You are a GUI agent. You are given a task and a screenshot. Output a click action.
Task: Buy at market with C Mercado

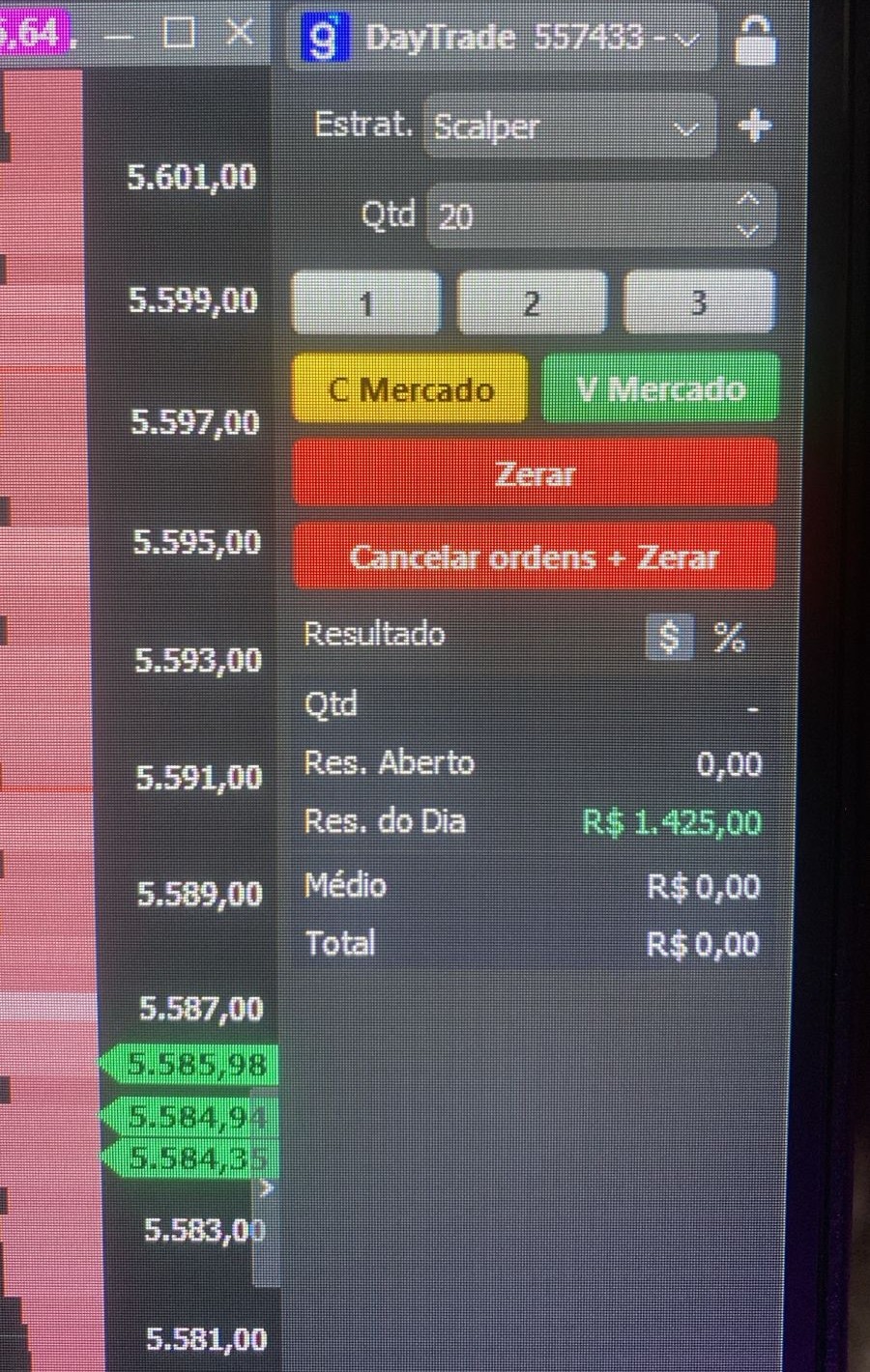click(411, 389)
